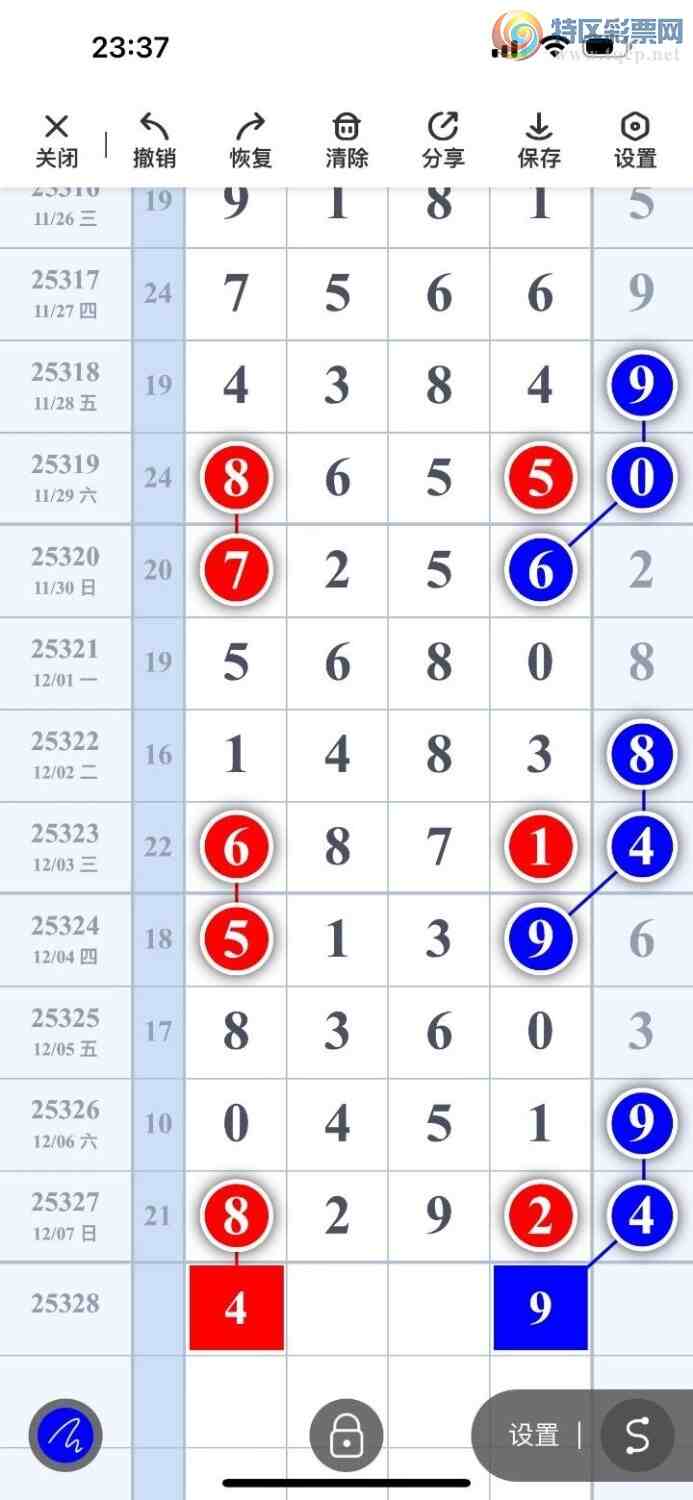
Task: Tap the S curve line icon
Action: coord(637,1436)
